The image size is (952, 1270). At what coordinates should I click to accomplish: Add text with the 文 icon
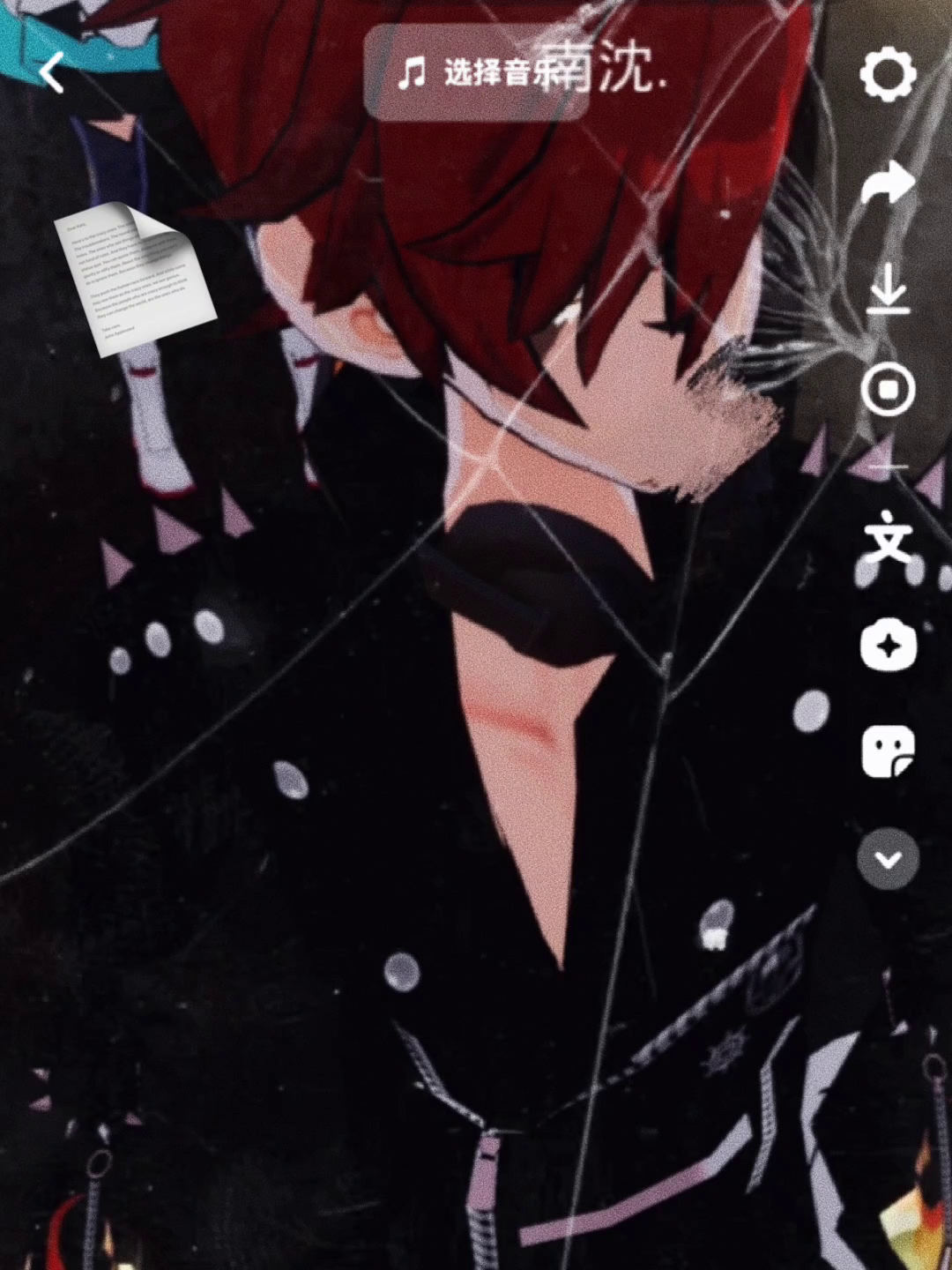click(x=888, y=539)
